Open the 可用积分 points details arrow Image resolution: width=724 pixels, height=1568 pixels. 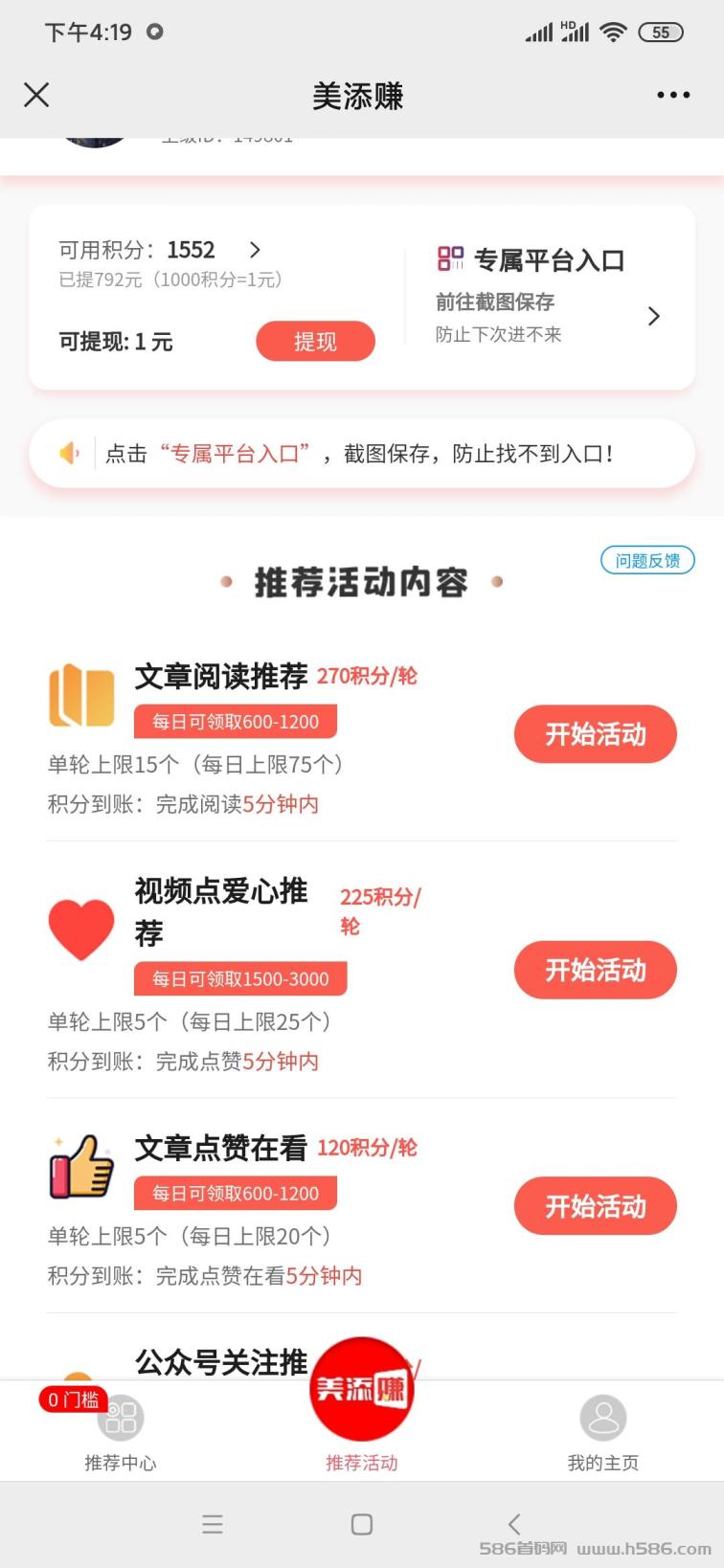click(x=255, y=250)
